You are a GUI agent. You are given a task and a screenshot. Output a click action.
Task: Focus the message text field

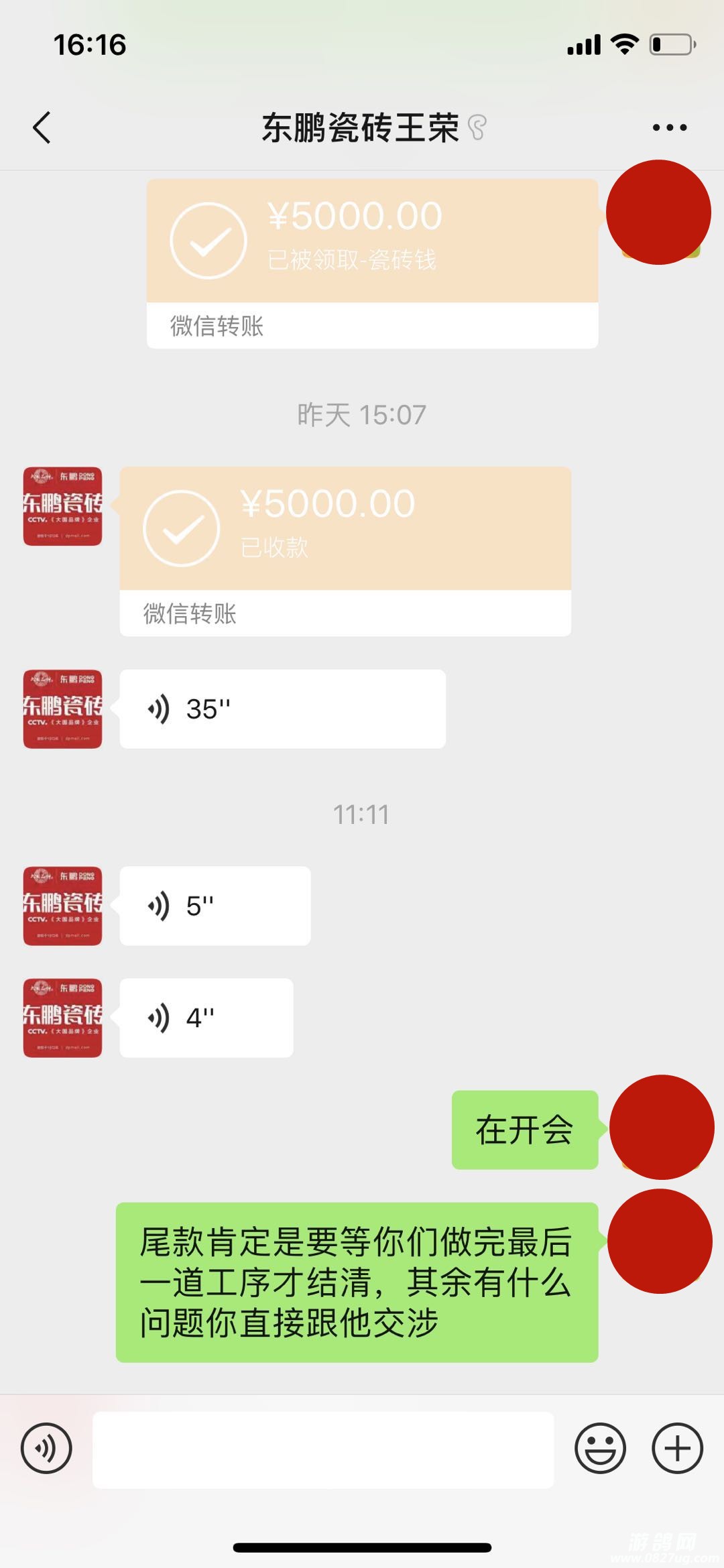(323, 1449)
